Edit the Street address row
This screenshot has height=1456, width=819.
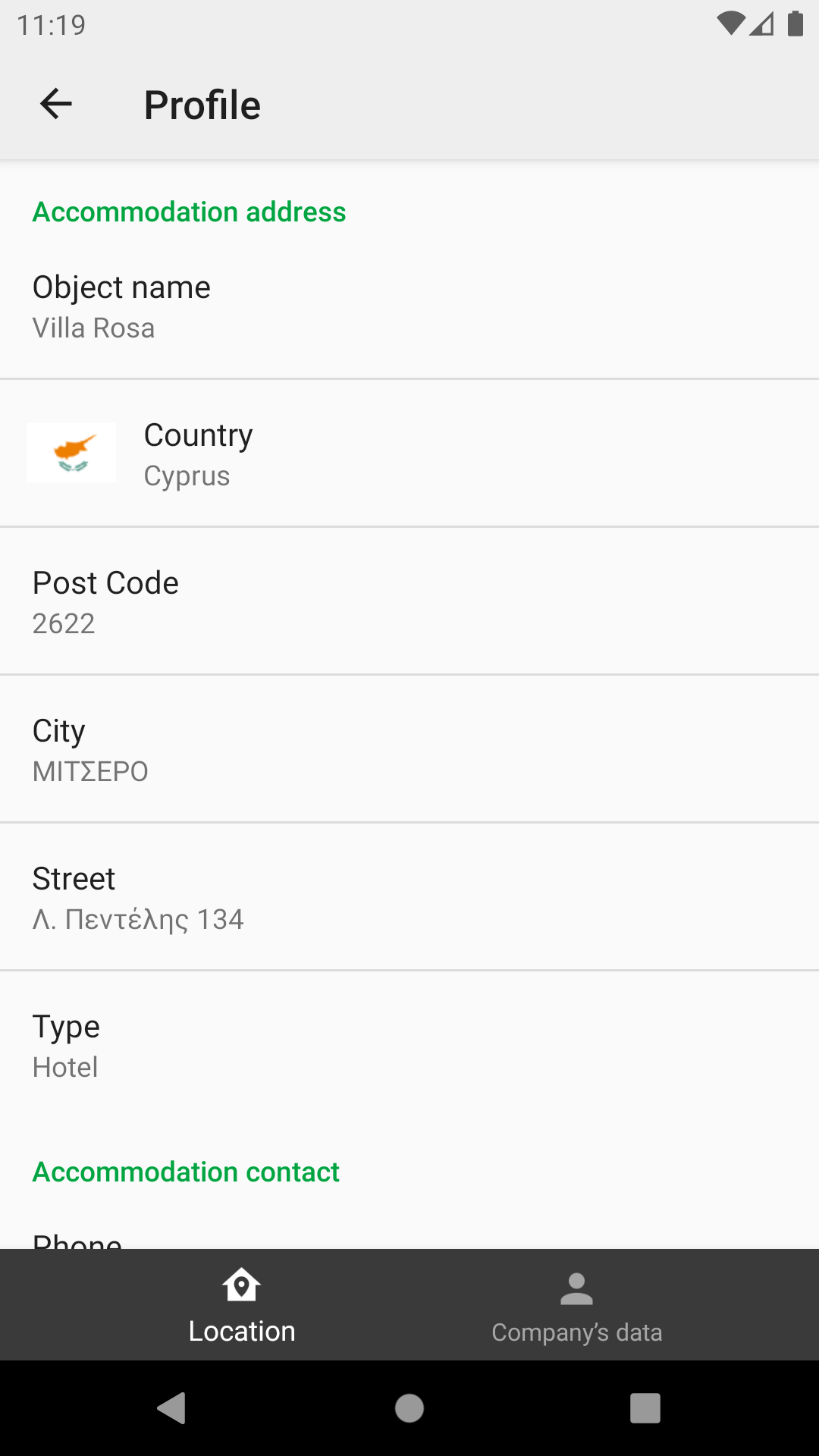pyautogui.click(x=409, y=898)
